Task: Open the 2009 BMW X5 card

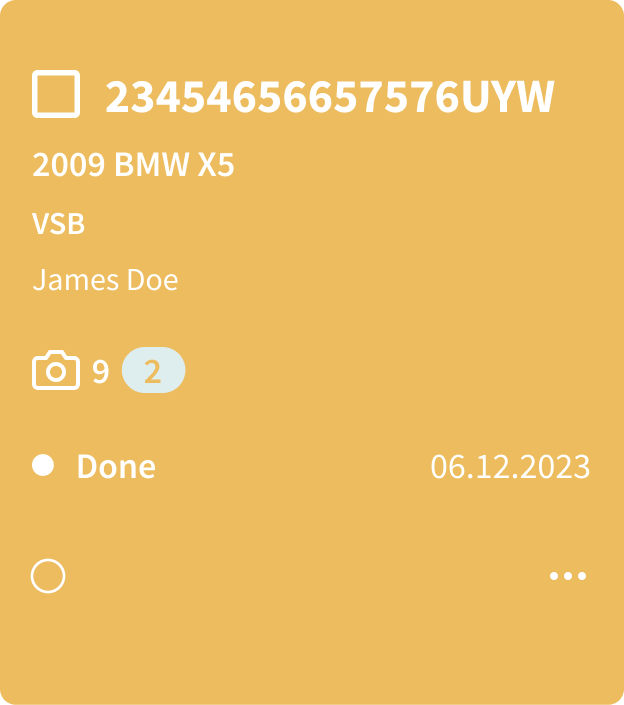Action: (133, 165)
